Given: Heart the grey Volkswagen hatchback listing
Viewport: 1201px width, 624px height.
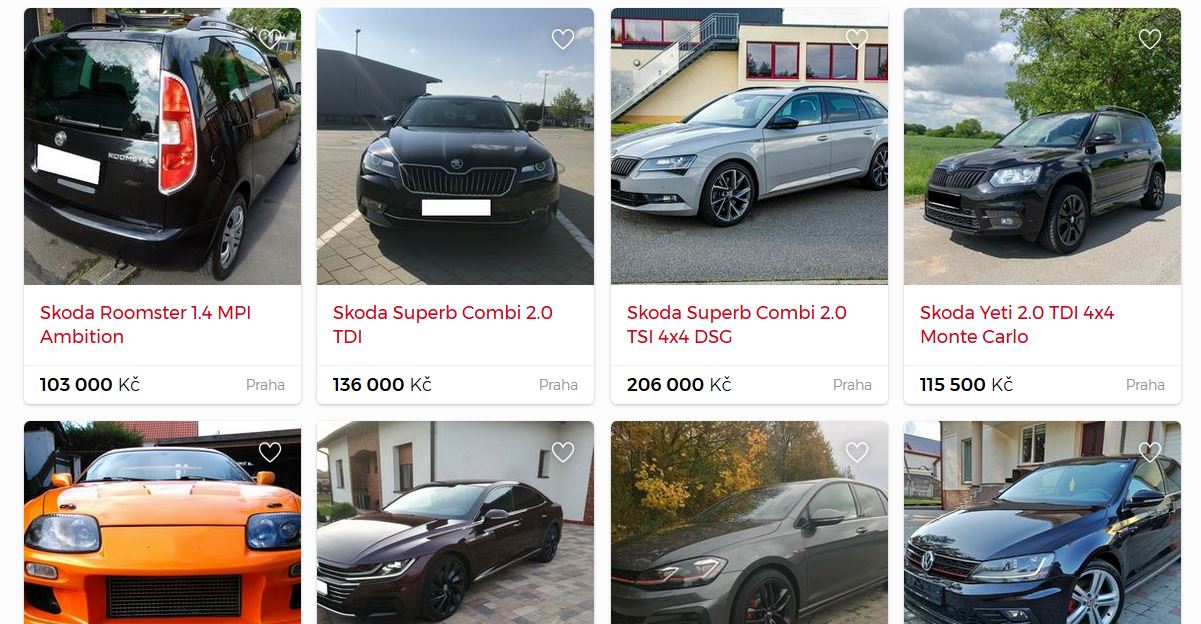Looking at the screenshot, I should point(857,452).
